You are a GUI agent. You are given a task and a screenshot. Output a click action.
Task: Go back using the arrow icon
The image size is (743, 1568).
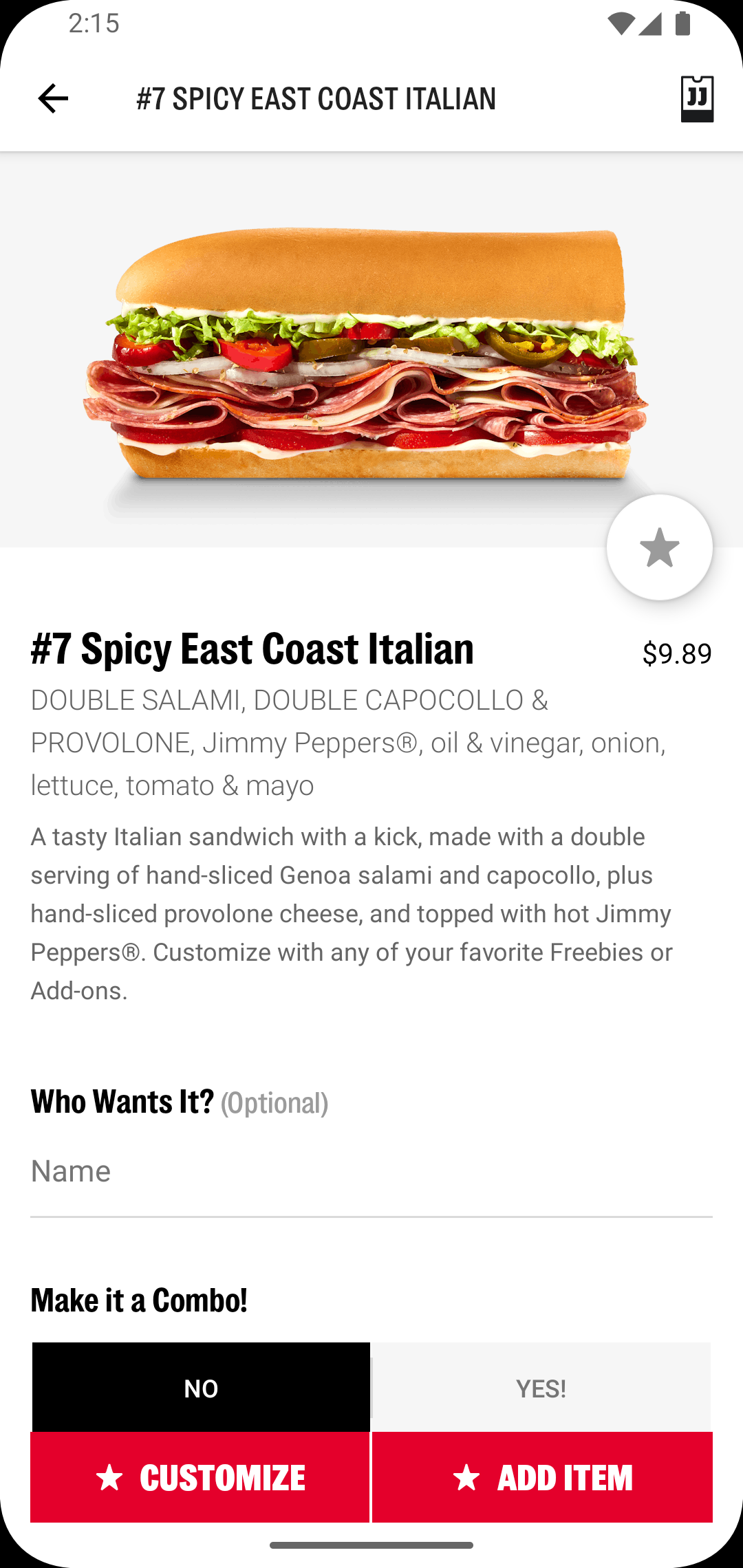click(53, 98)
